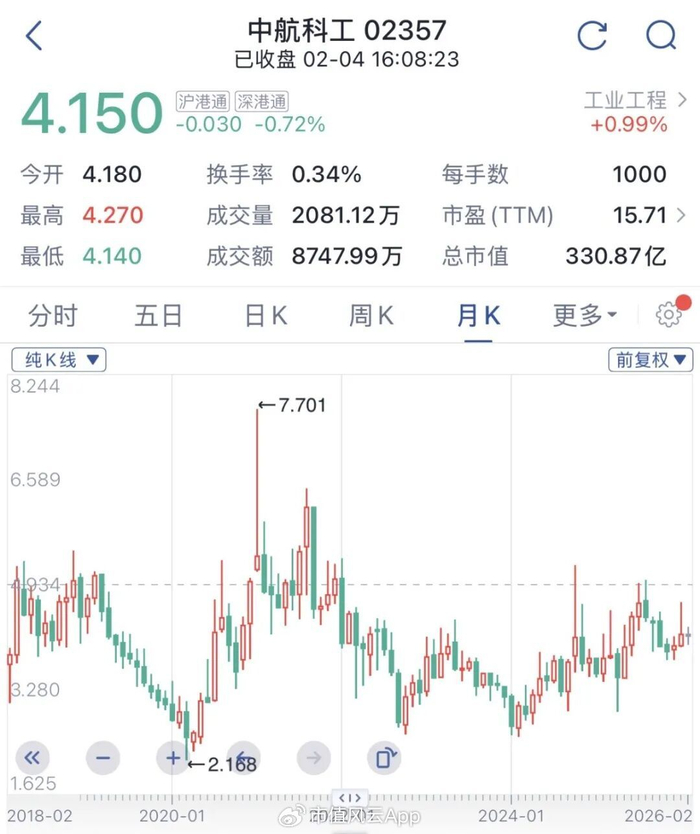Select the 月K tab
Image resolution: width=700 pixels, height=834 pixels.
(478, 315)
